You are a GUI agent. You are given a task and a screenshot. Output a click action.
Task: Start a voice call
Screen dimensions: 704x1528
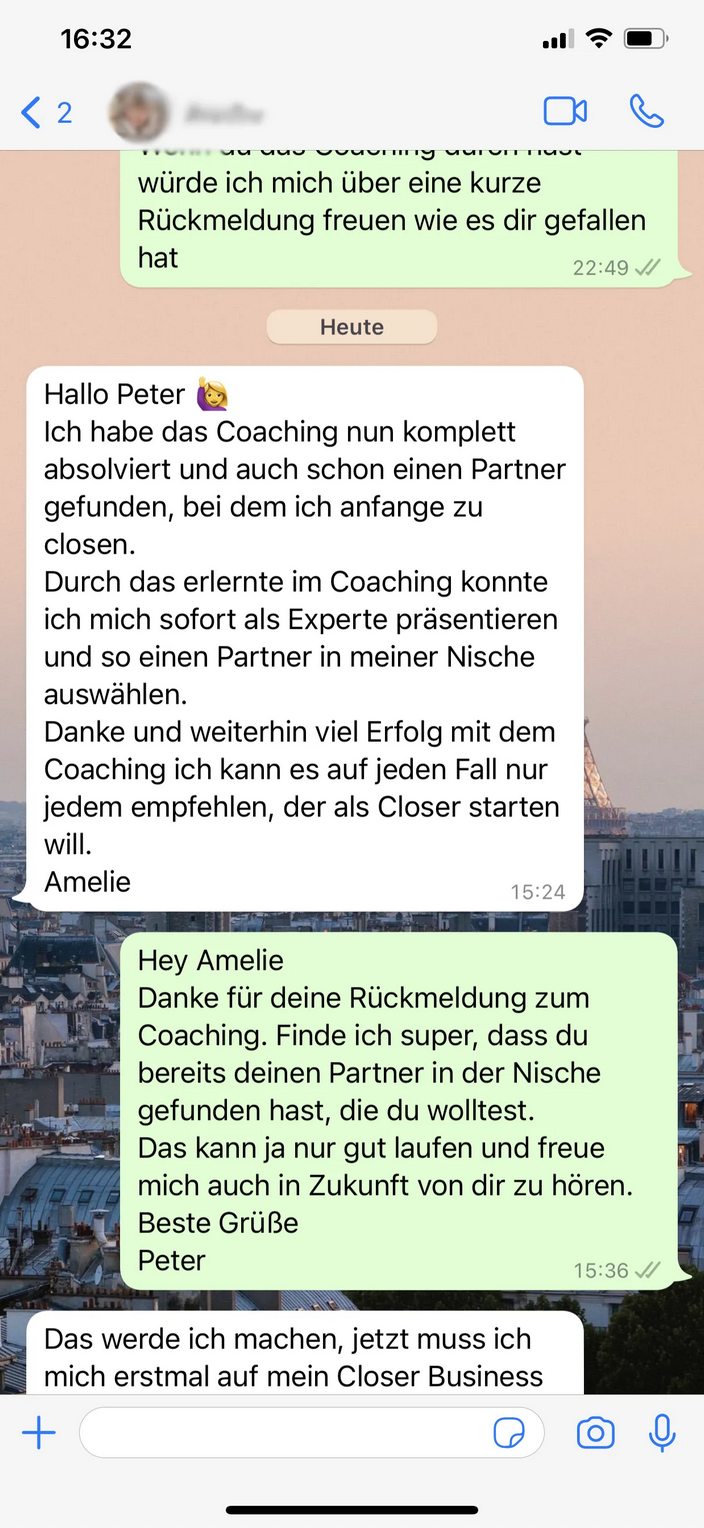tap(647, 111)
